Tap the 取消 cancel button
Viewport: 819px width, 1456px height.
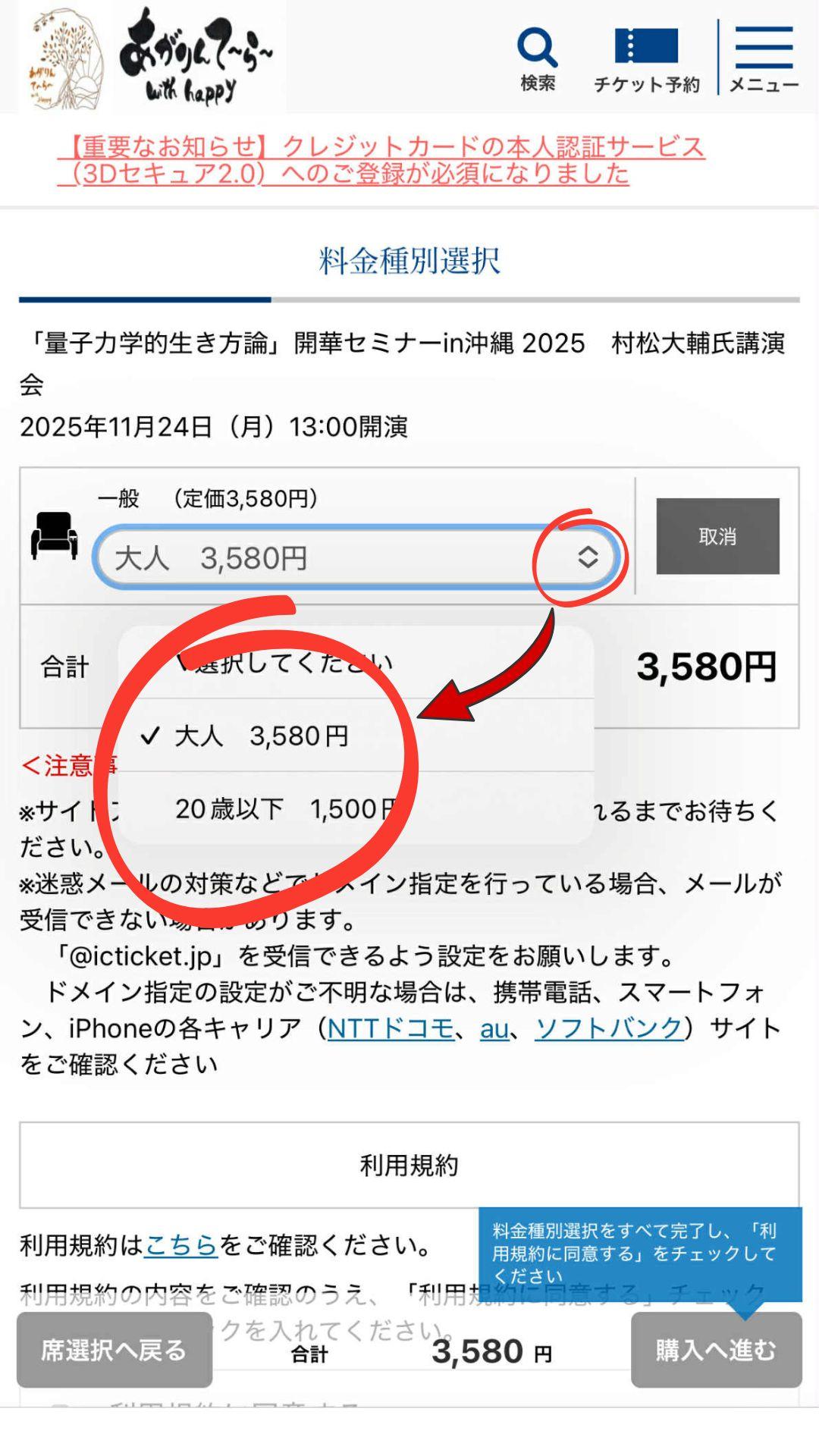(x=717, y=536)
